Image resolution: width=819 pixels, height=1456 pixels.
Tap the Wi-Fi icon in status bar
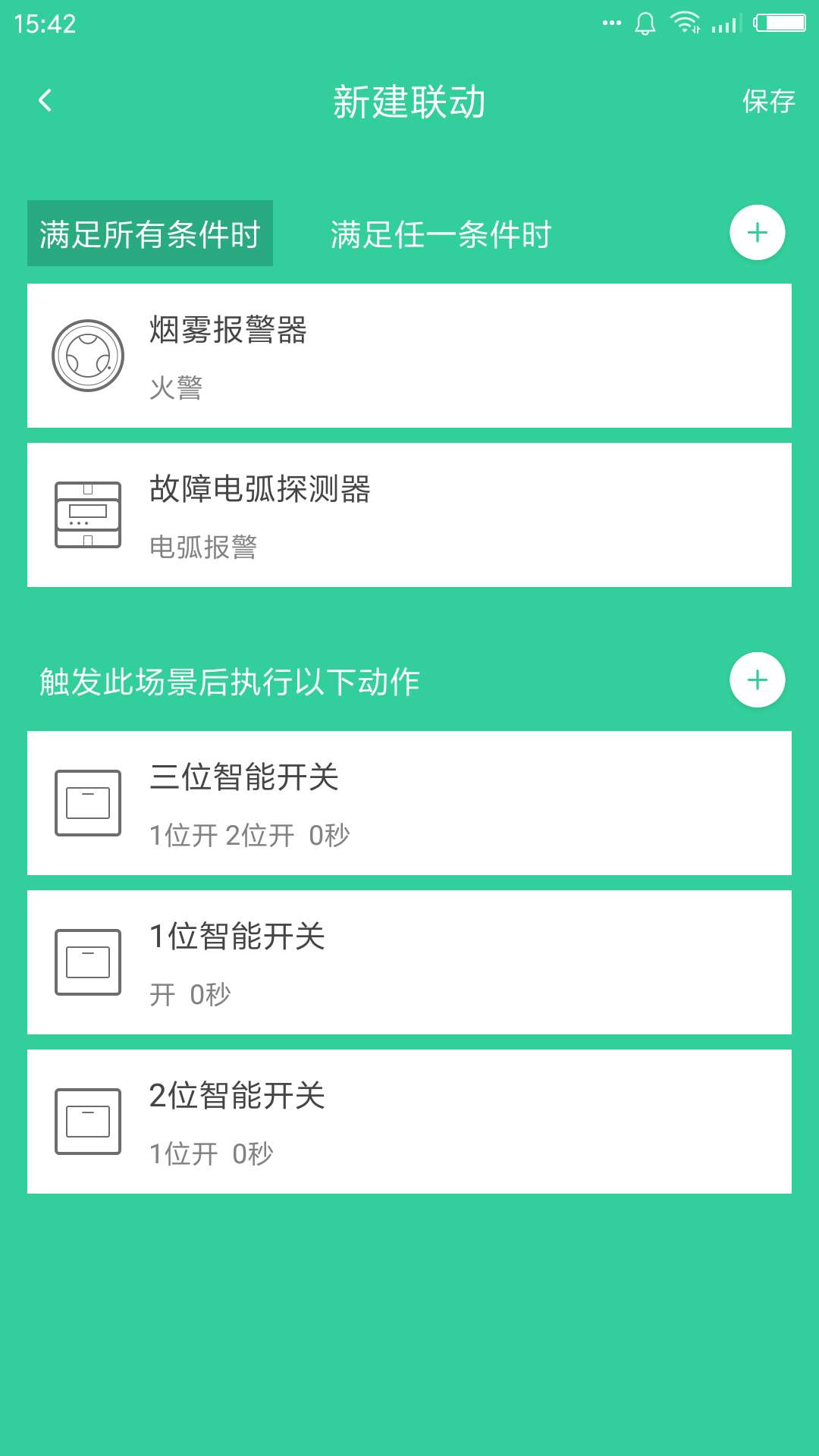(684, 23)
